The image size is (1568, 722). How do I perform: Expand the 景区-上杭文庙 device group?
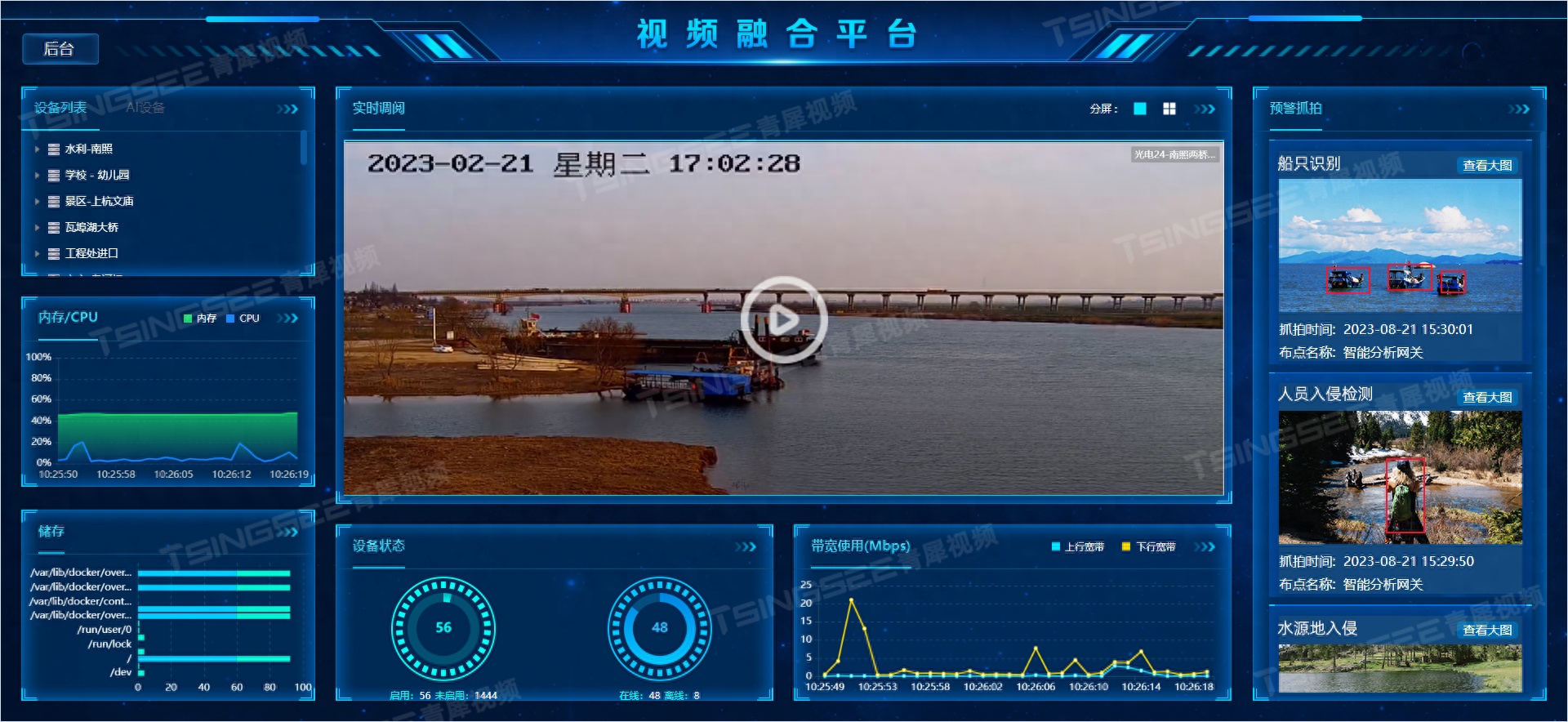(38, 202)
